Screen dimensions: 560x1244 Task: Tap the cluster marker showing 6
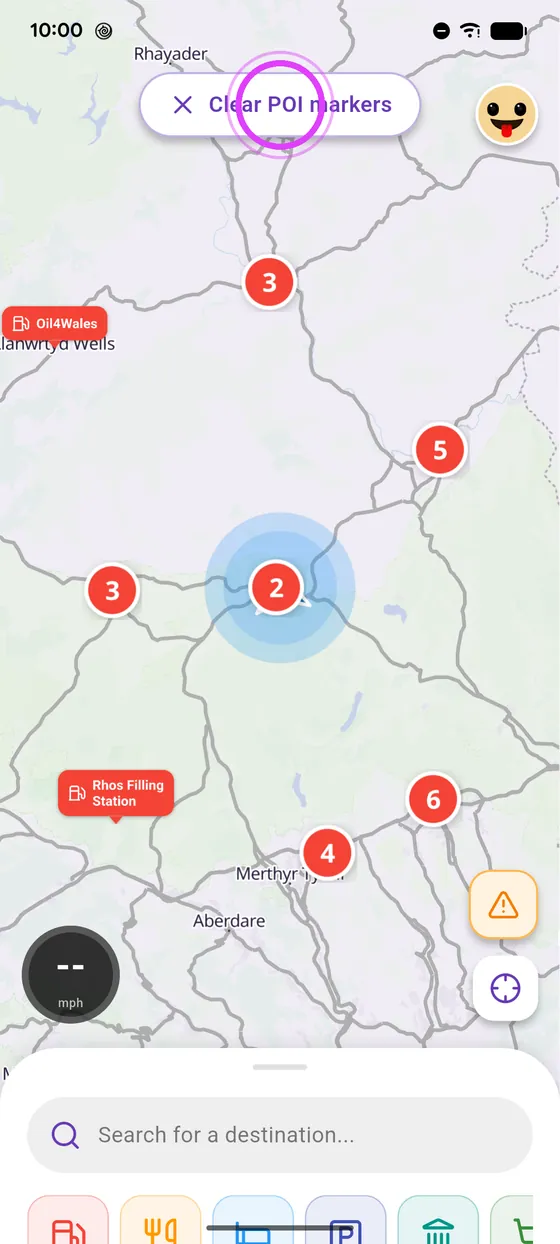point(433,799)
